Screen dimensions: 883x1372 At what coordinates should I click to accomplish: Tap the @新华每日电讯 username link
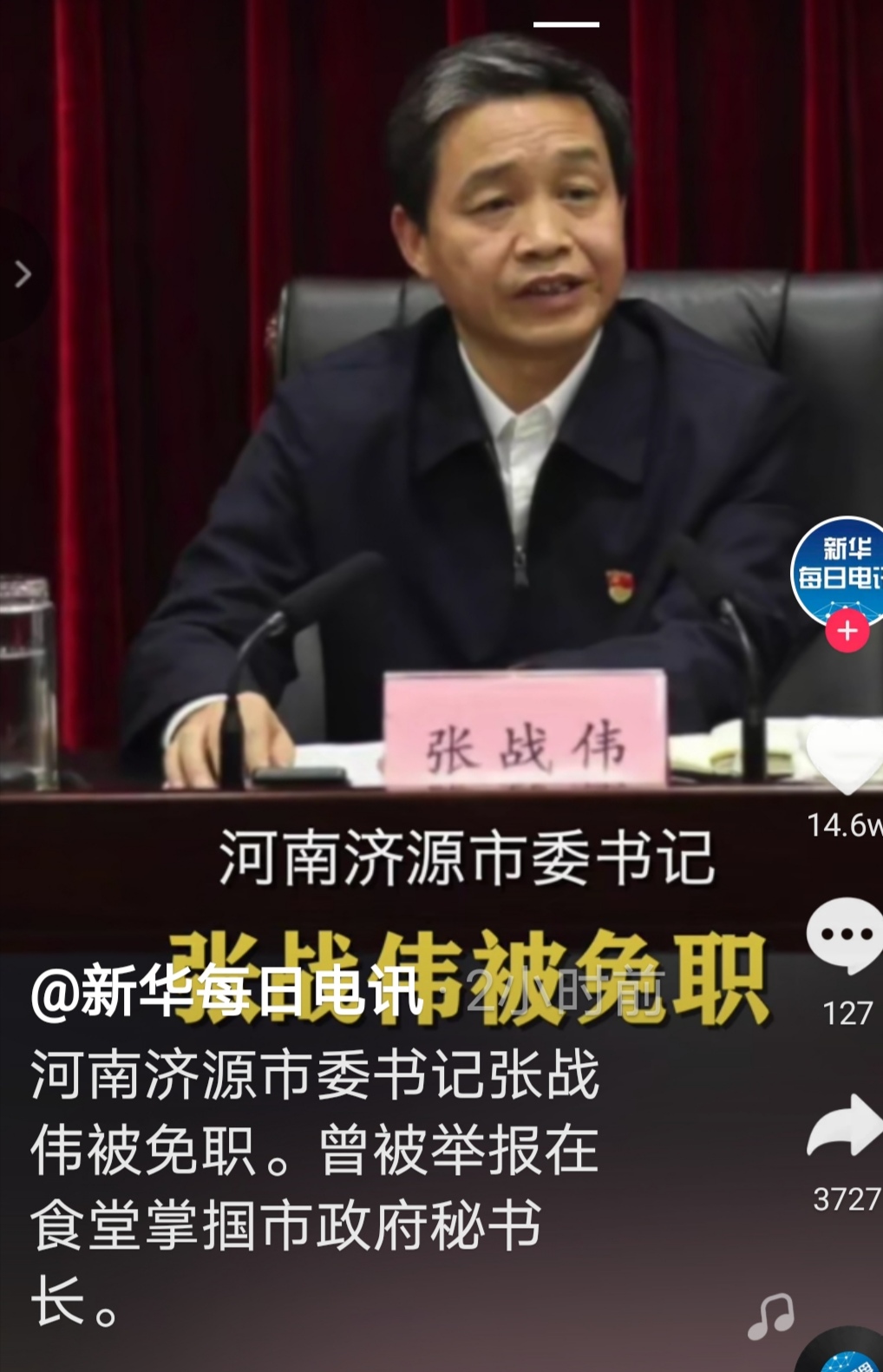(x=226, y=991)
